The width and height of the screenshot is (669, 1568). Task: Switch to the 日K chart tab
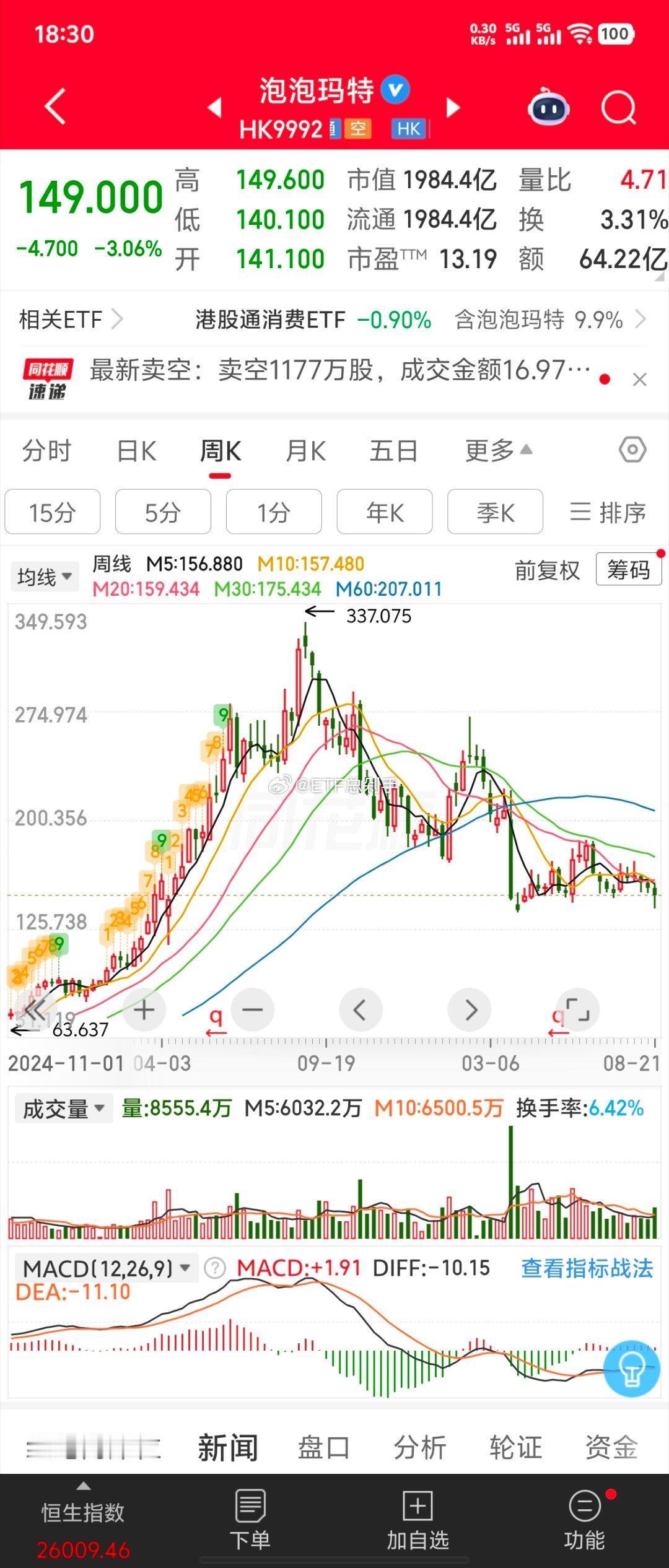coord(137,451)
